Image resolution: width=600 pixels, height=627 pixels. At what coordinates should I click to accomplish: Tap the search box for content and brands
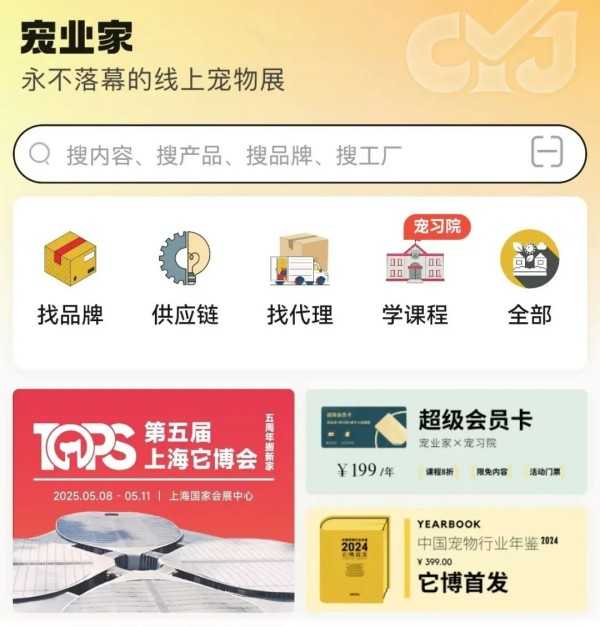pyautogui.click(x=270, y=154)
